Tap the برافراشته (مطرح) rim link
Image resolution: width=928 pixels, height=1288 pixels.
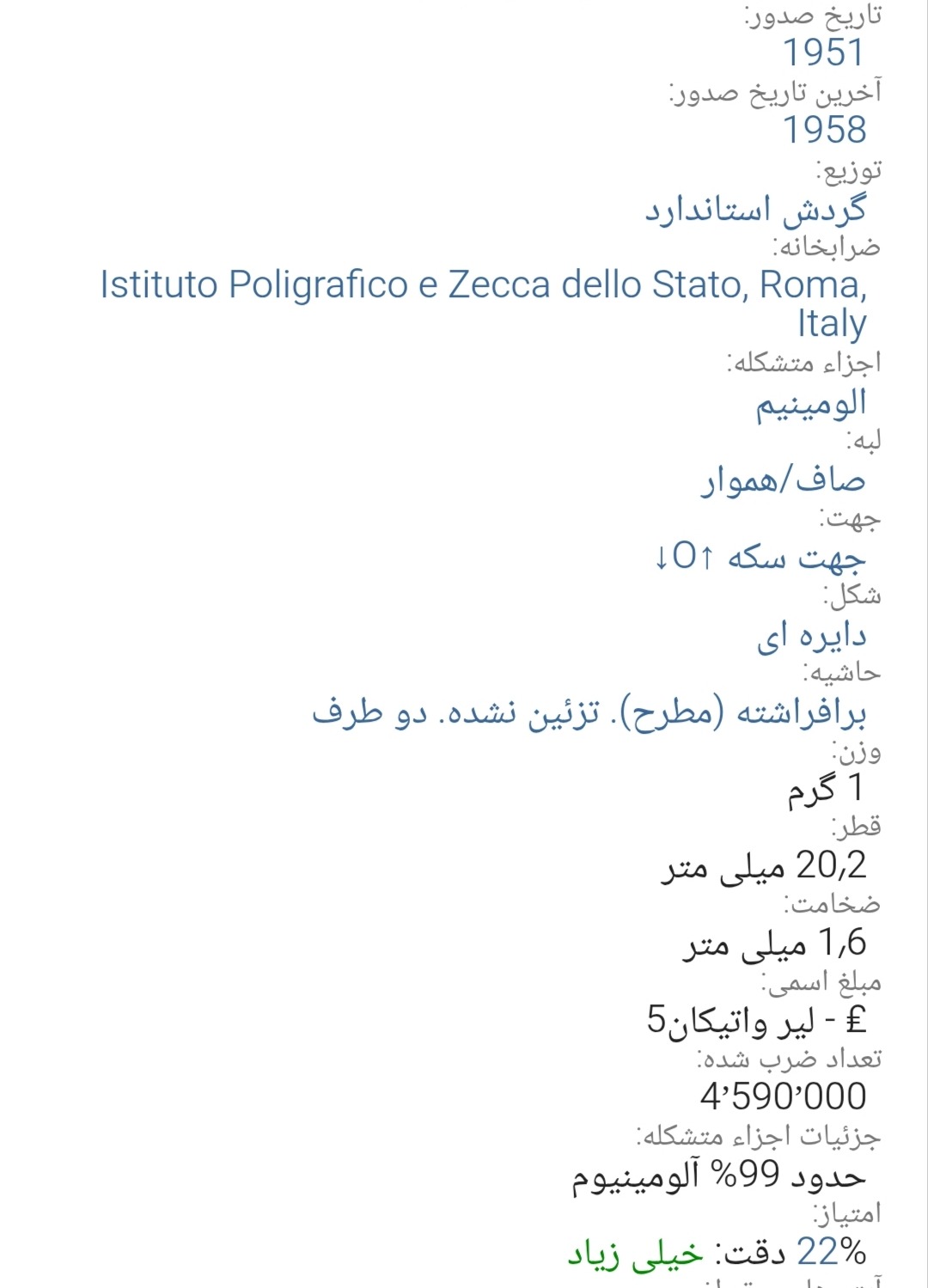(589, 713)
